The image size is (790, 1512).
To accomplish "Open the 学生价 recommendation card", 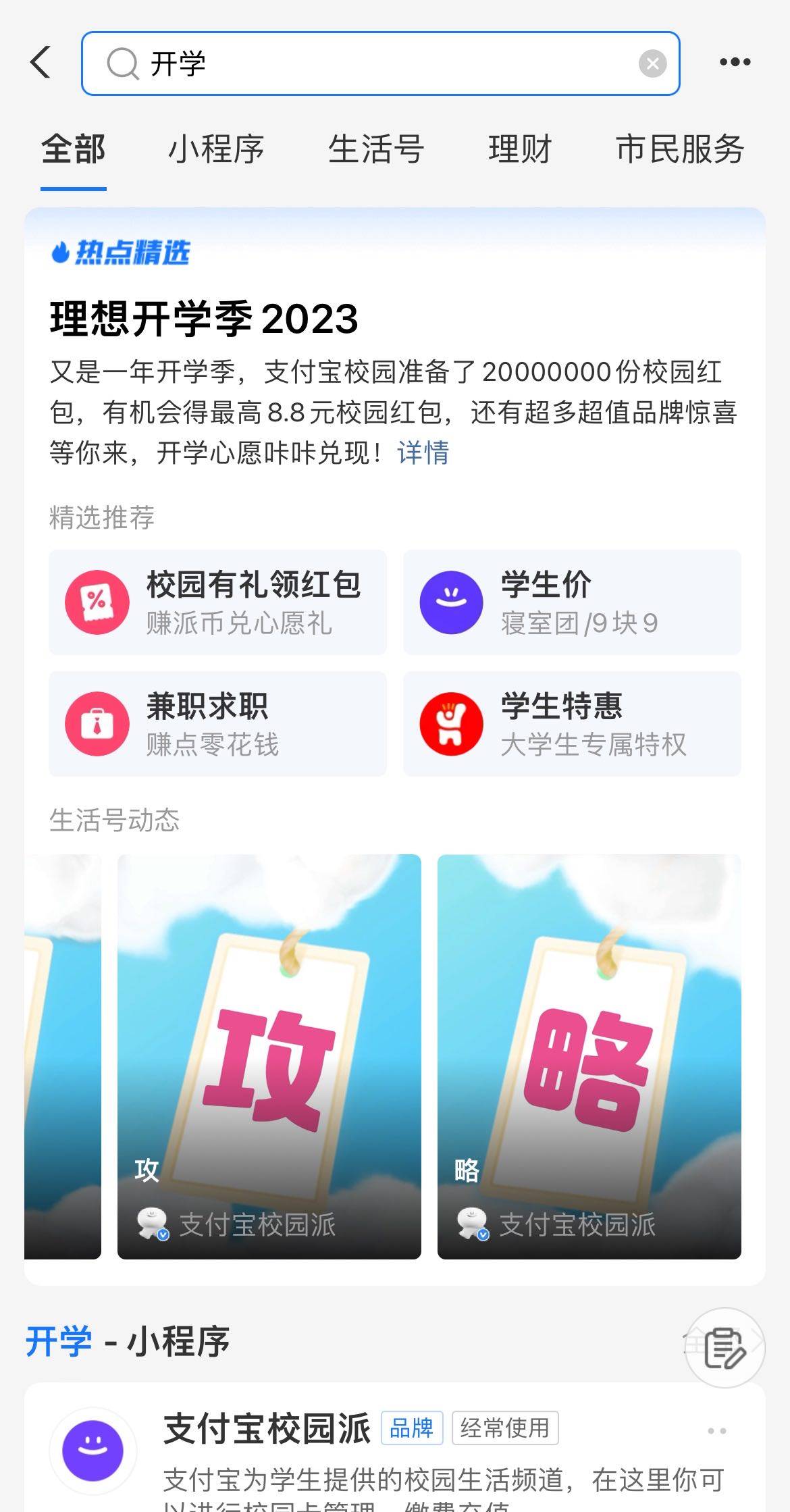I will [571, 602].
